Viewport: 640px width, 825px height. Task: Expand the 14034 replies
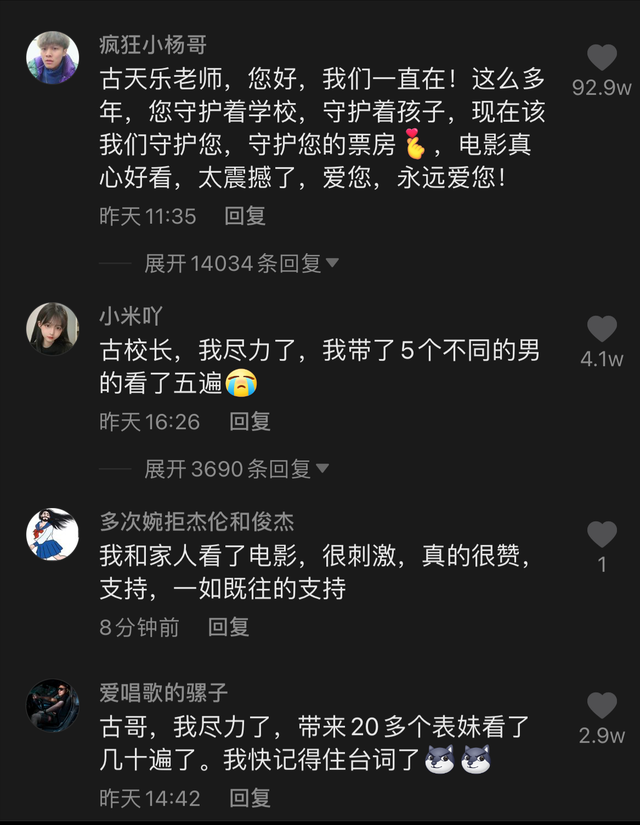[242, 263]
